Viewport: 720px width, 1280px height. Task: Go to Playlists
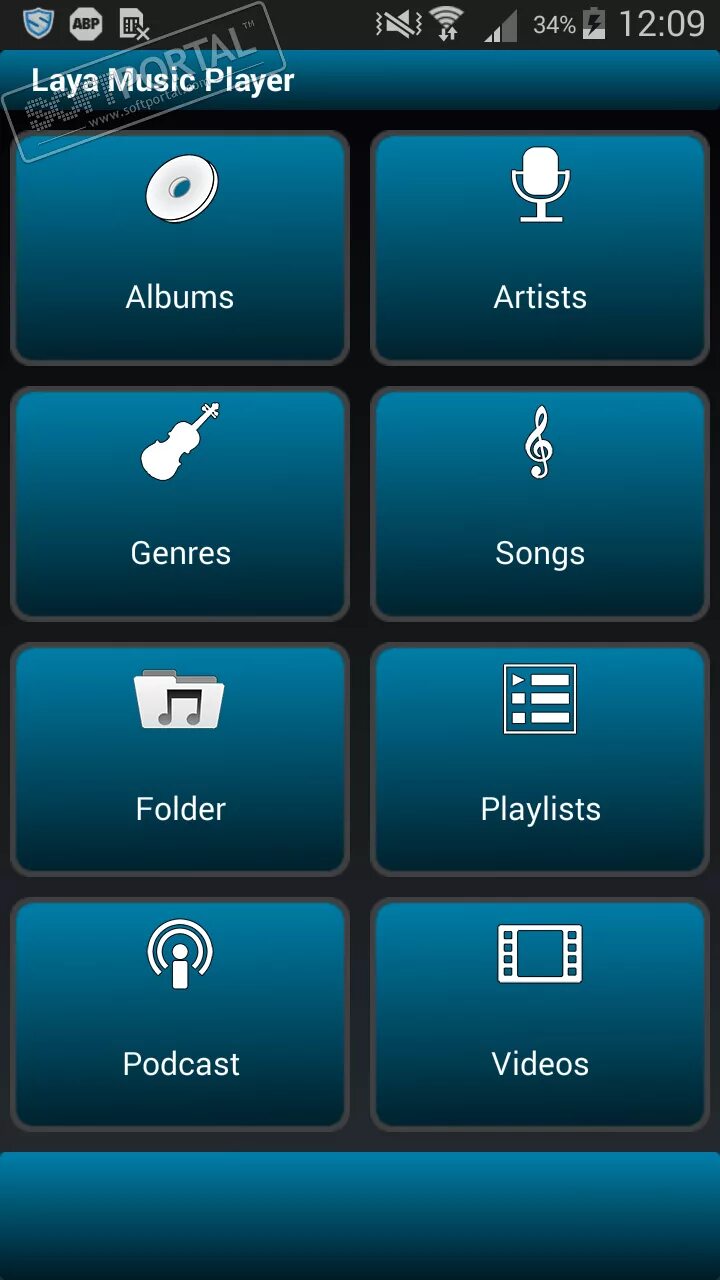[540, 760]
